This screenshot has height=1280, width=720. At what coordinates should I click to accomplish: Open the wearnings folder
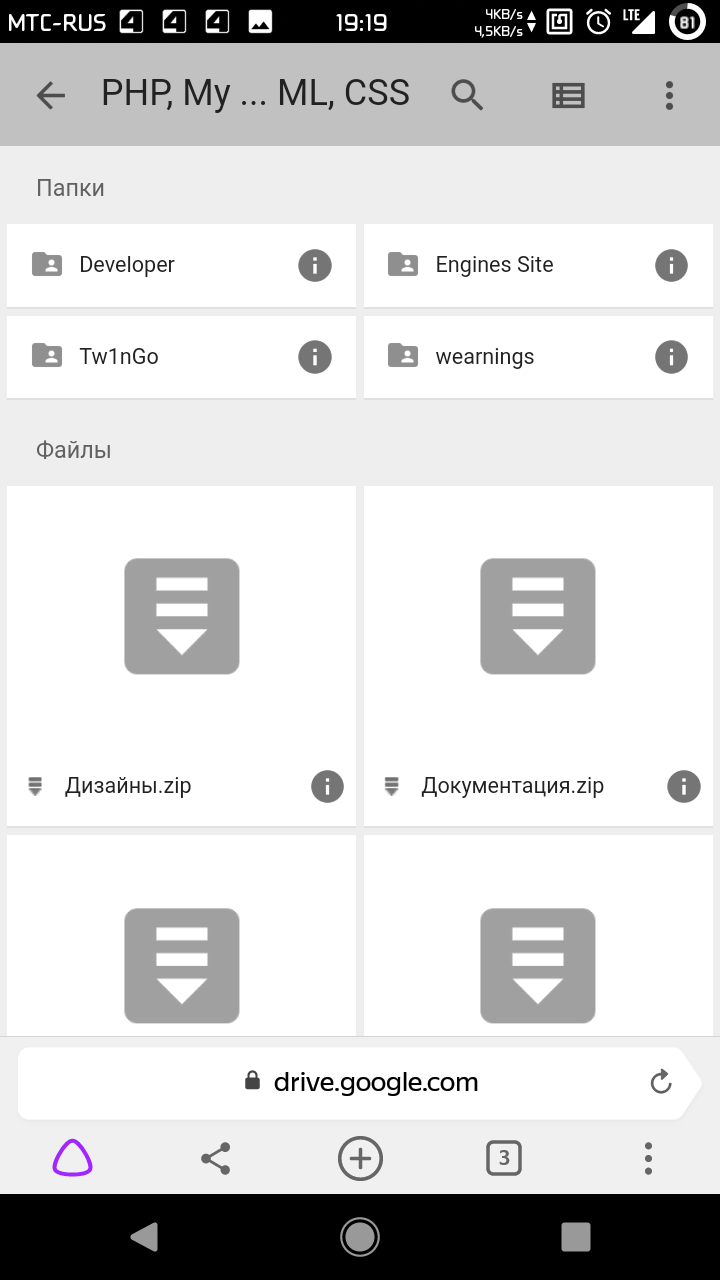point(485,357)
